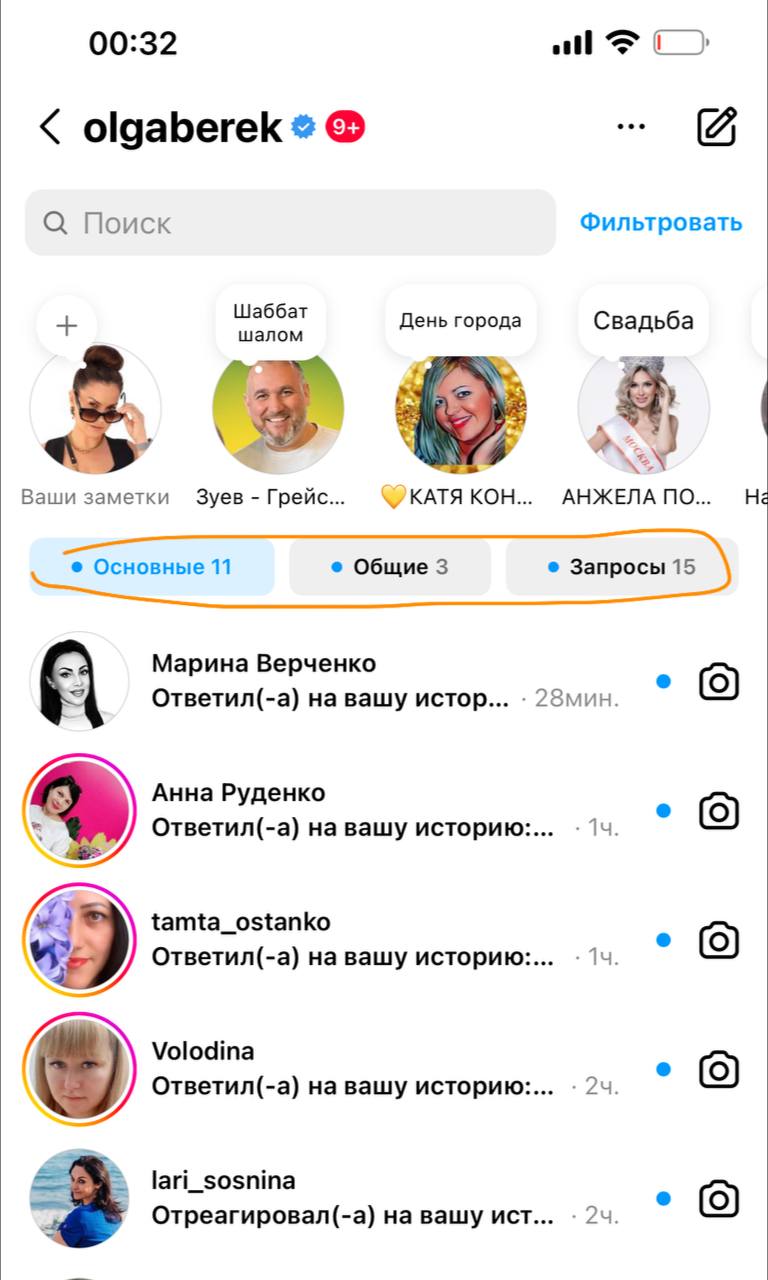Switch to the Общие tab
This screenshot has height=1280, width=768.
(x=390, y=567)
